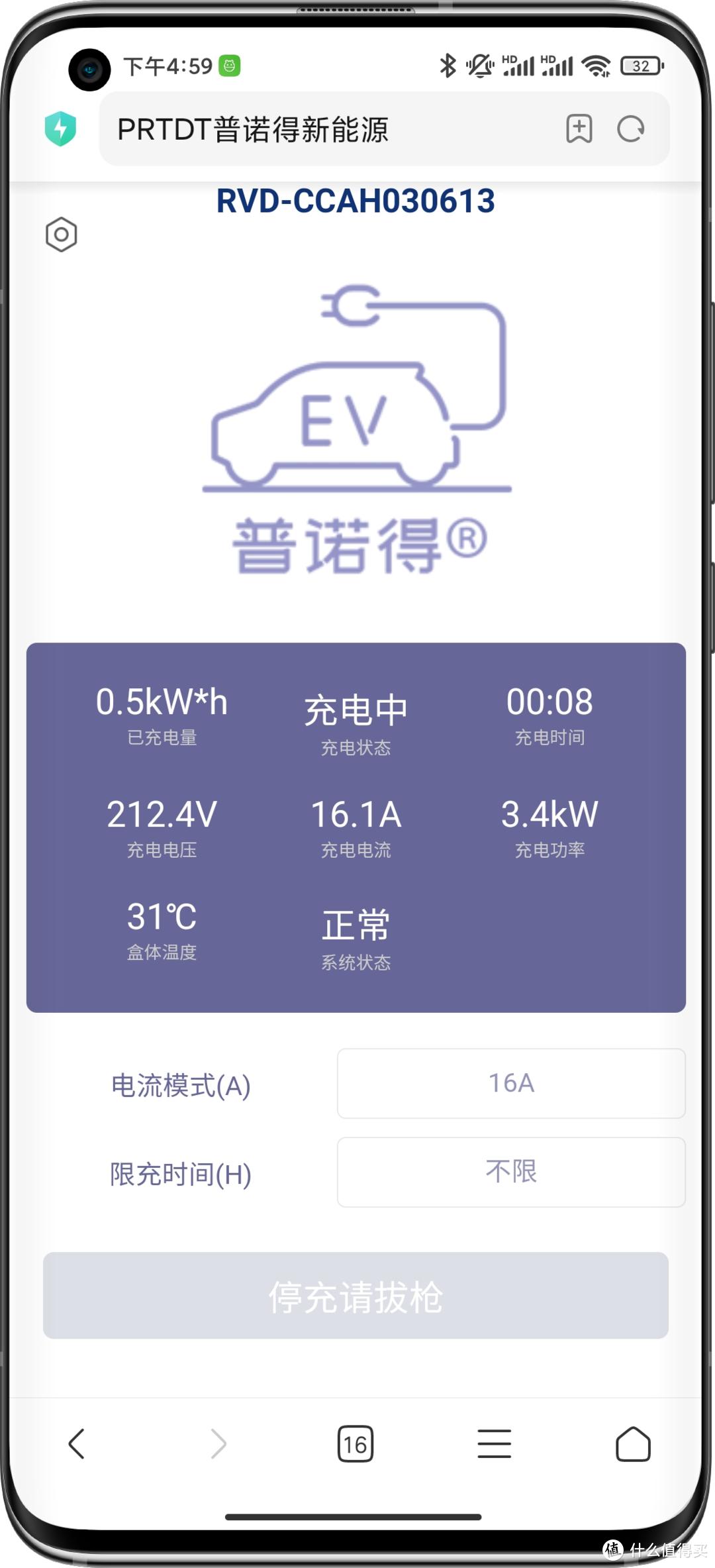Open the 不限 charge time limit selector
The height and width of the screenshot is (1568, 715).
[510, 1172]
